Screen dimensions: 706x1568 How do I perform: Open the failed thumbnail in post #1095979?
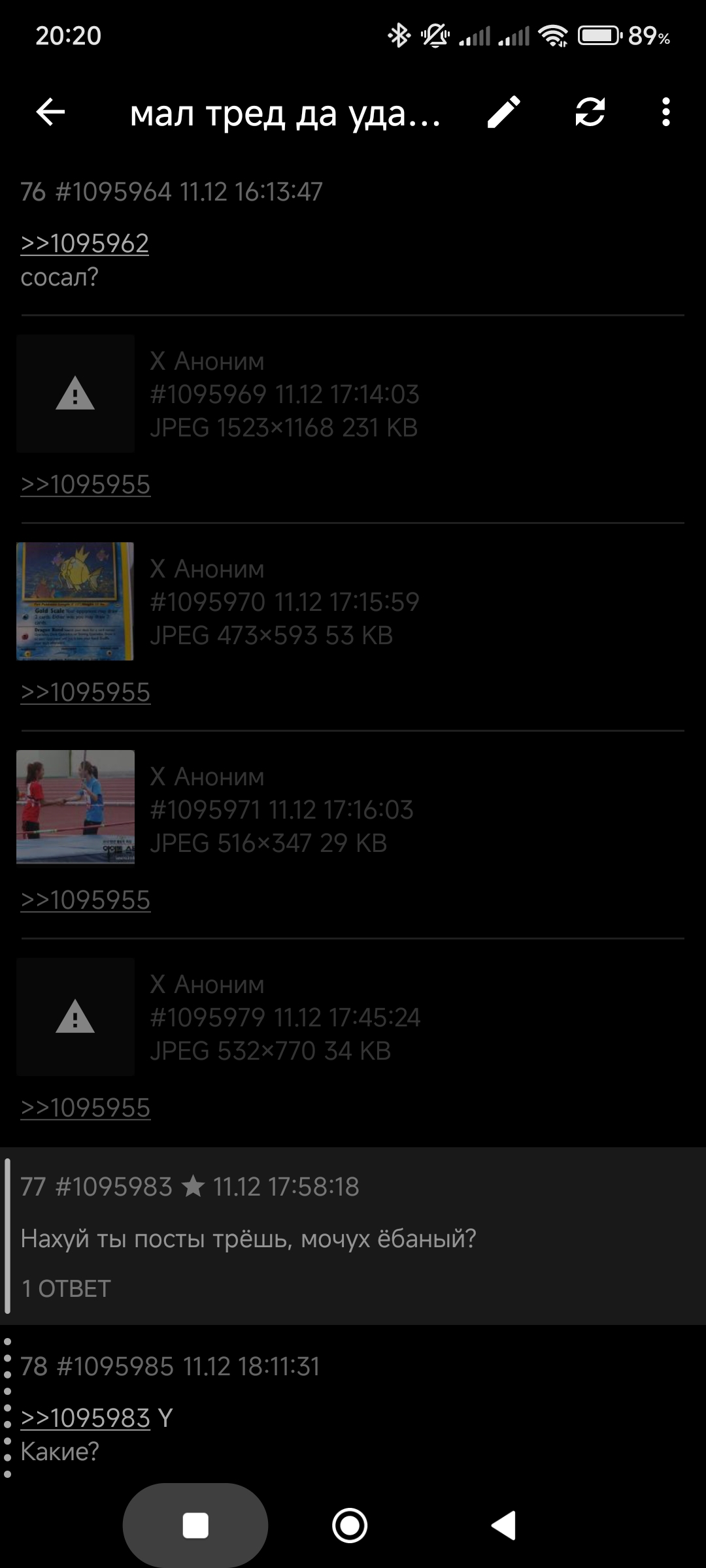[x=75, y=1017]
